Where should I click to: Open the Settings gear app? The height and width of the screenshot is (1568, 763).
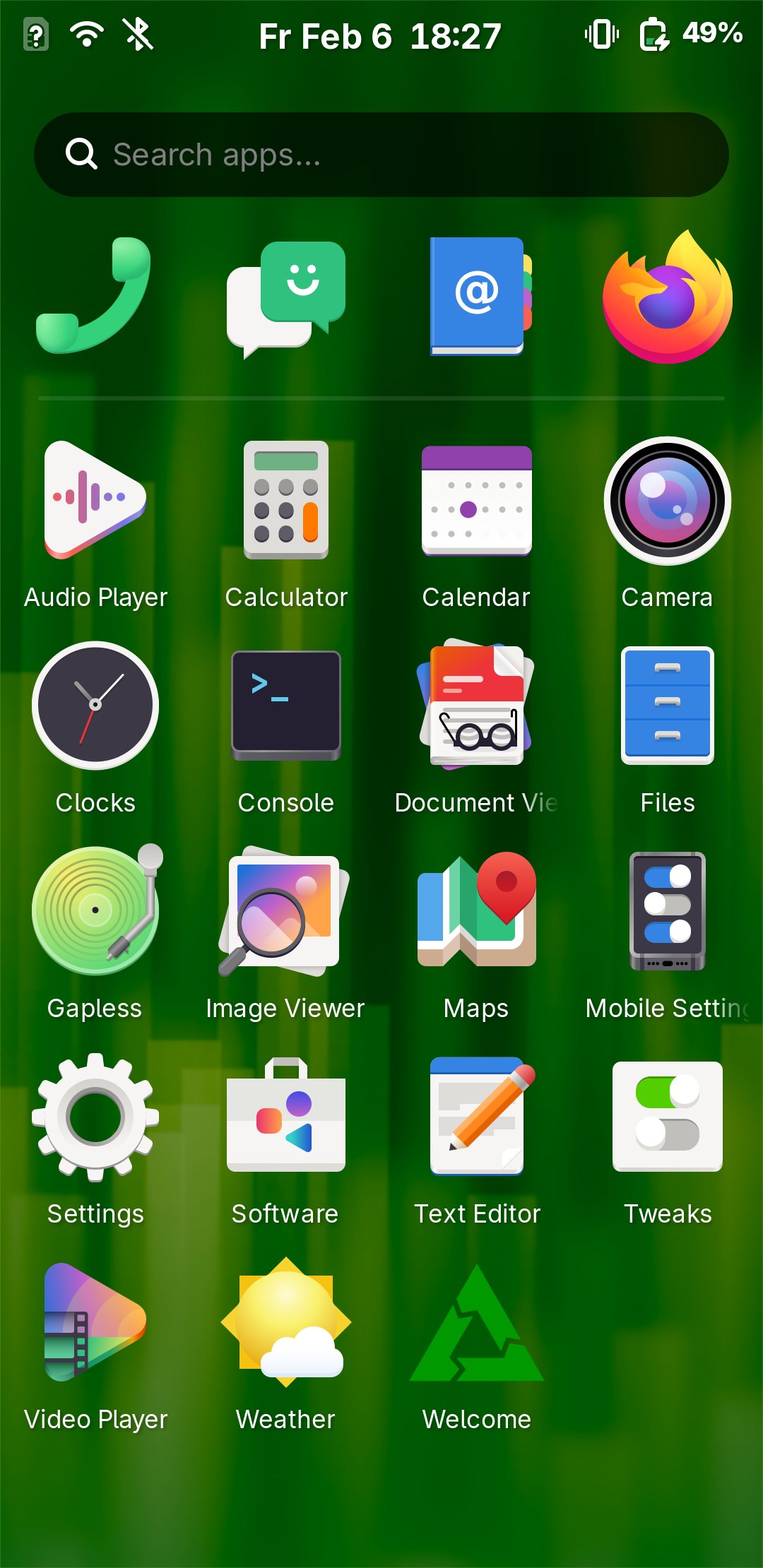(x=95, y=1117)
